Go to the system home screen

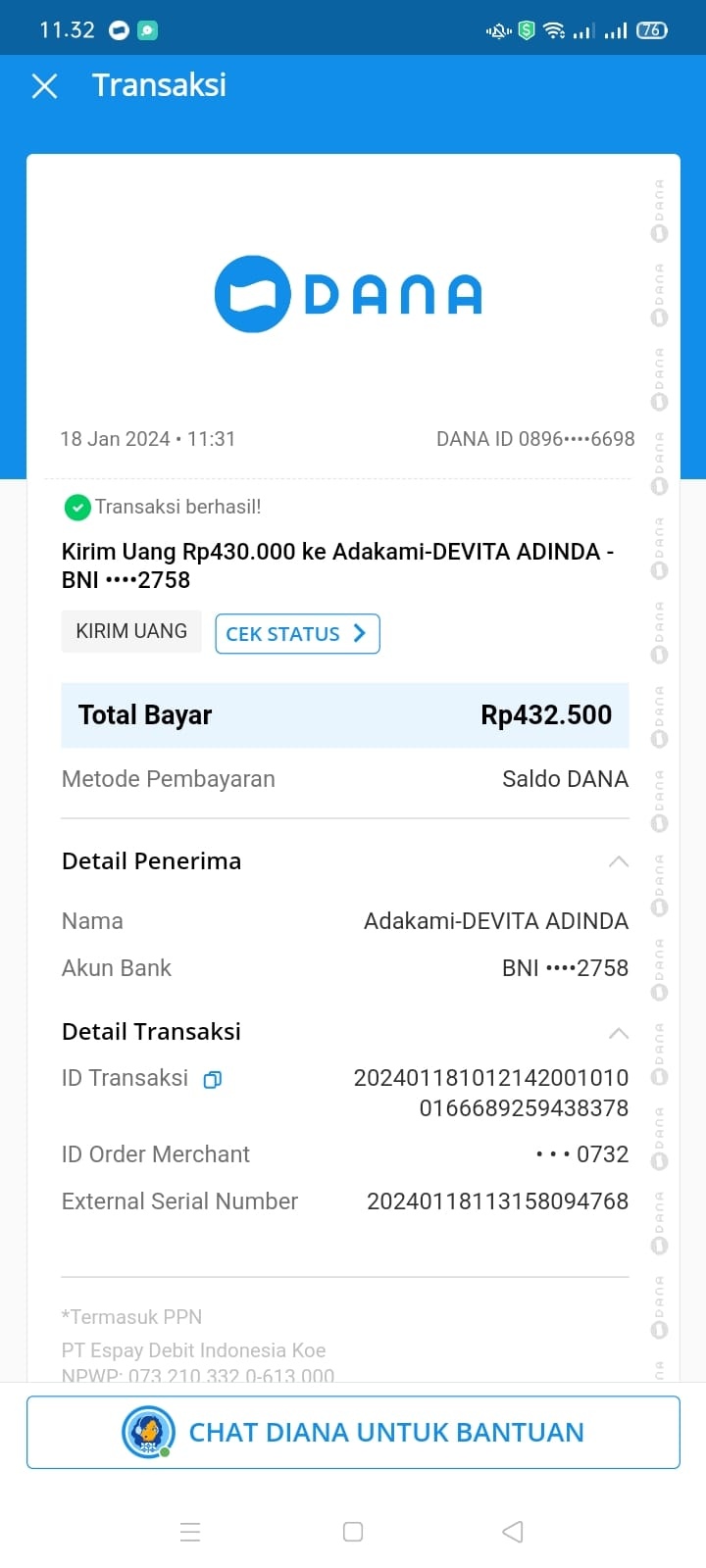(353, 1532)
